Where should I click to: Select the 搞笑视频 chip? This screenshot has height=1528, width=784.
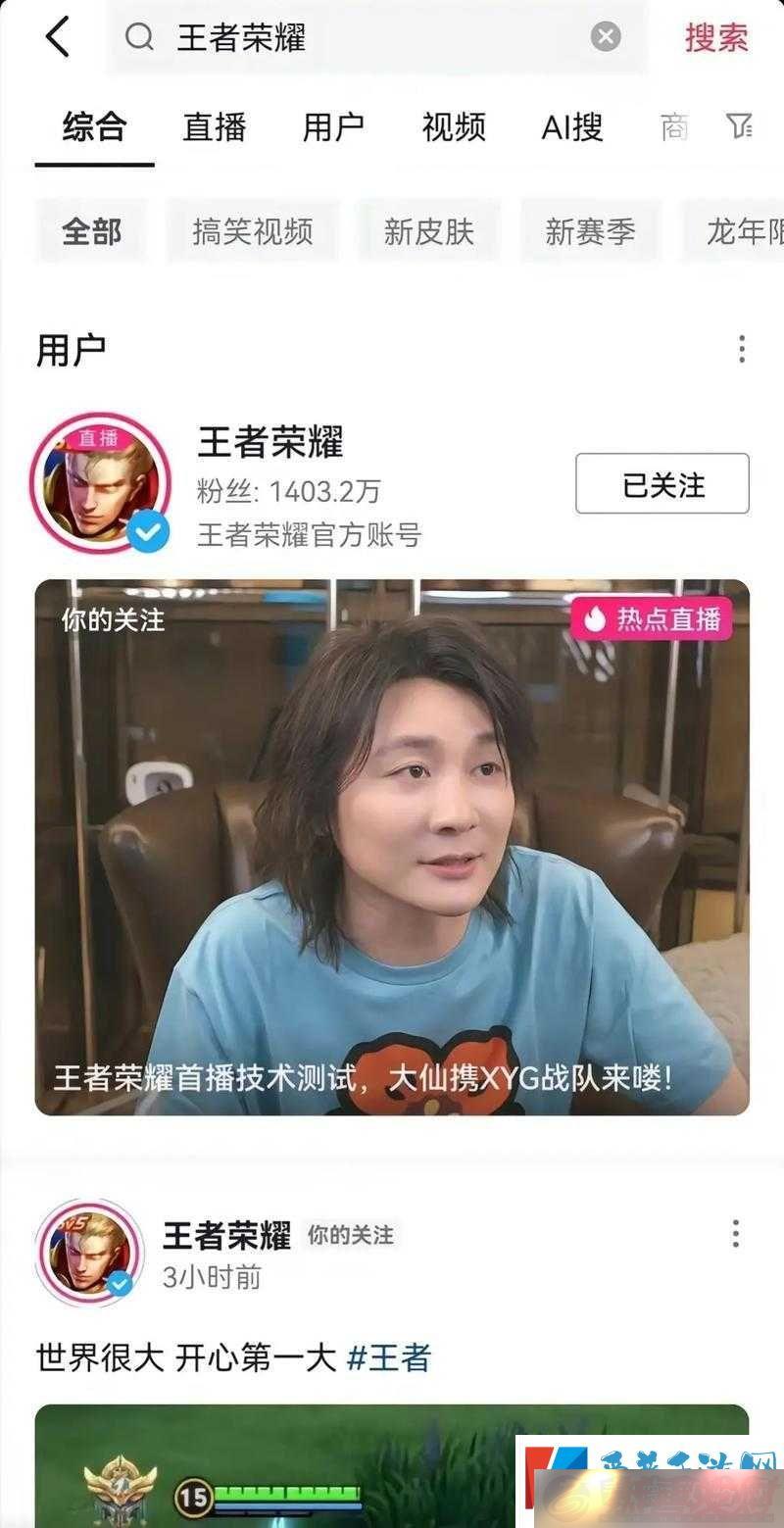(x=253, y=232)
